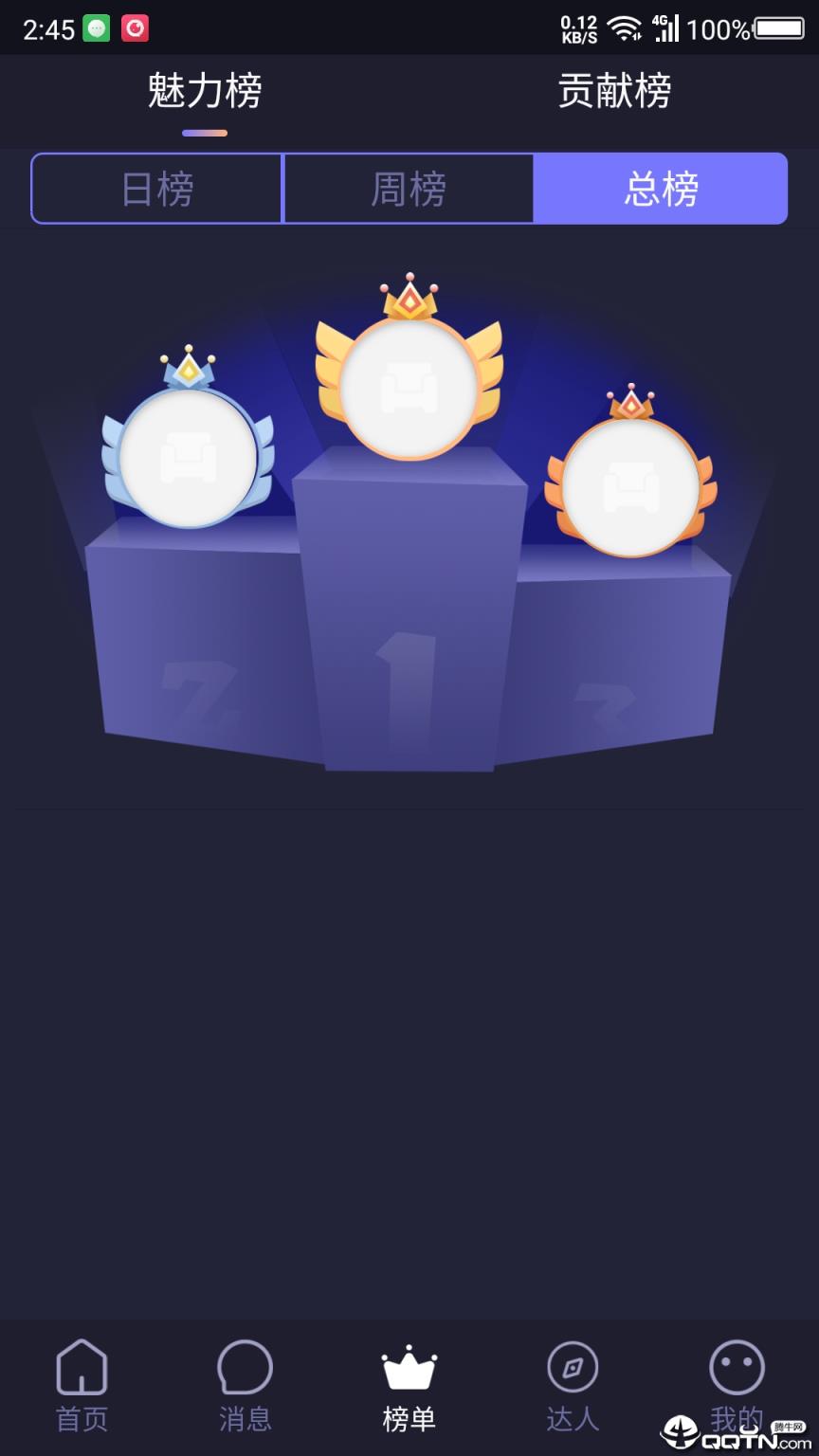This screenshot has width=819, height=1456.
Task: Switch to the 贡献榜 tab
Action: [614, 92]
